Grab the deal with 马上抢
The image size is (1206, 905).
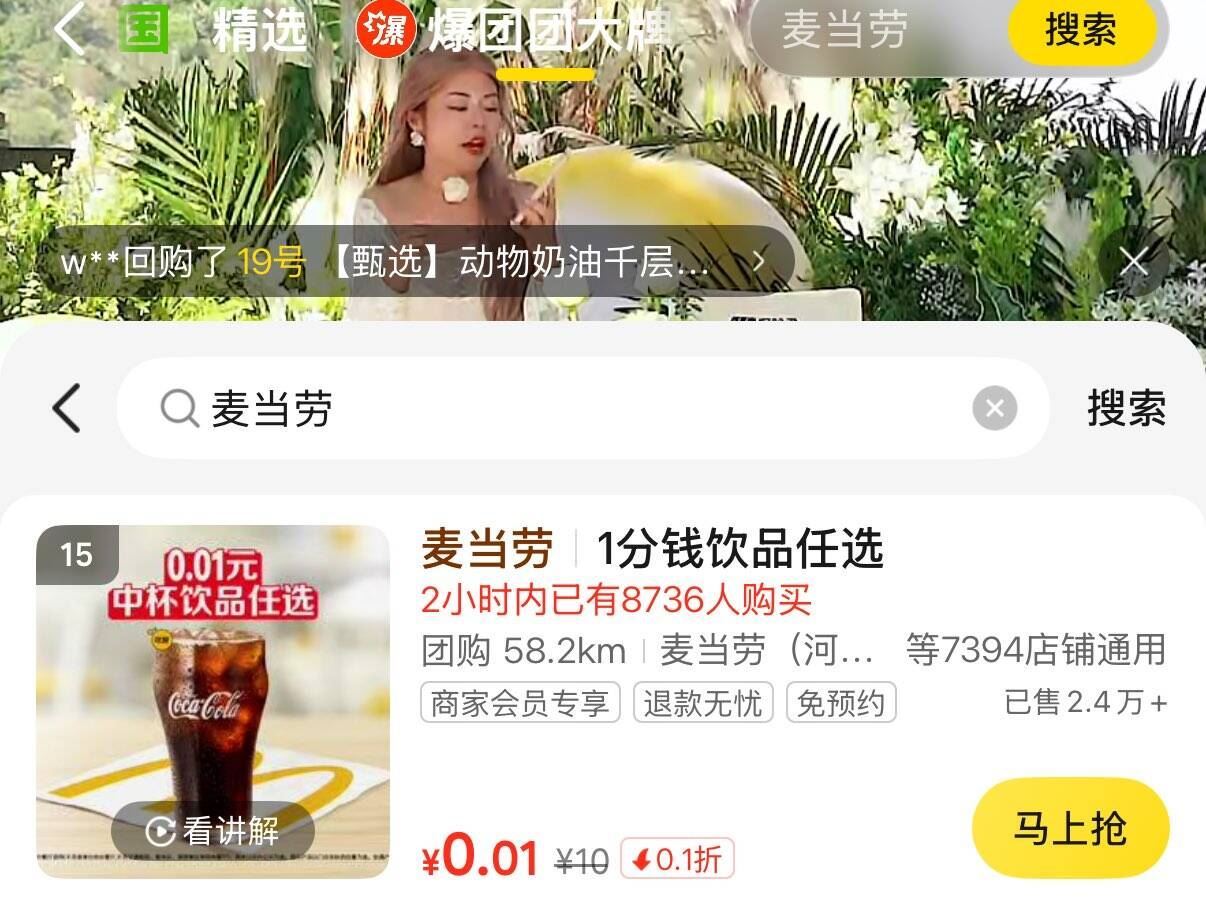pyautogui.click(x=1070, y=828)
